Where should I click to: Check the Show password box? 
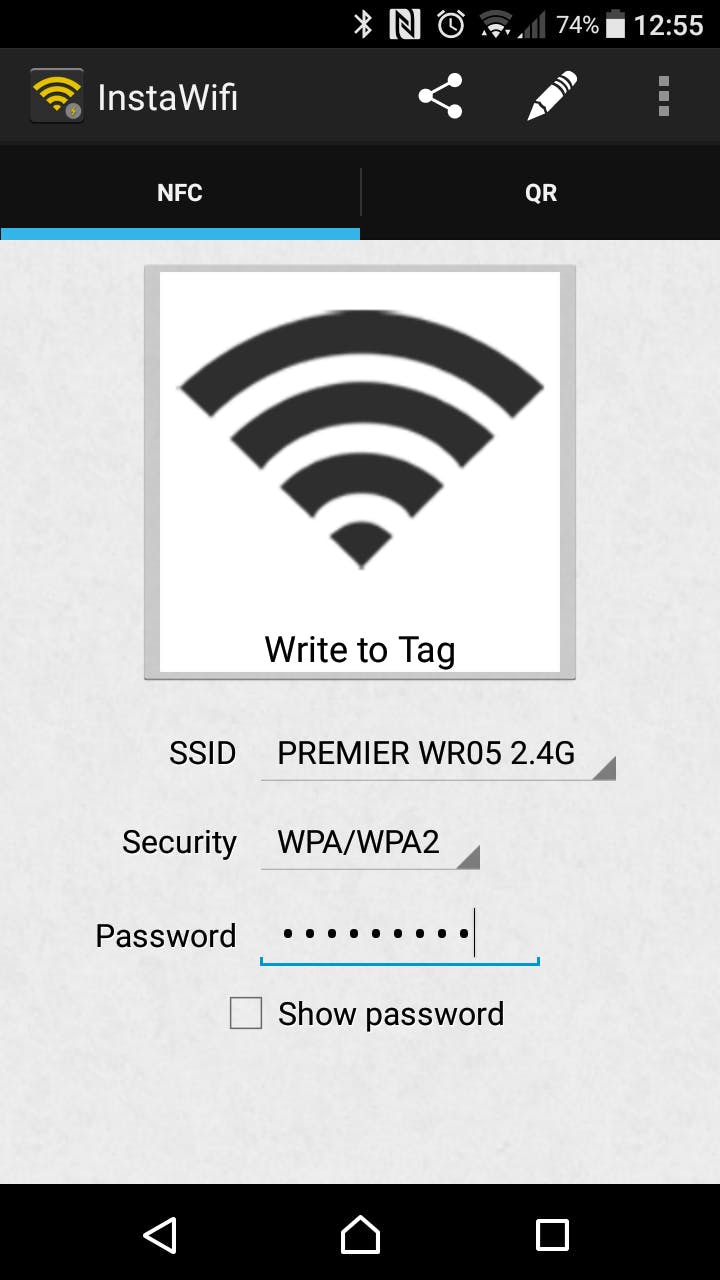pyautogui.click(x=246, y=1013)
